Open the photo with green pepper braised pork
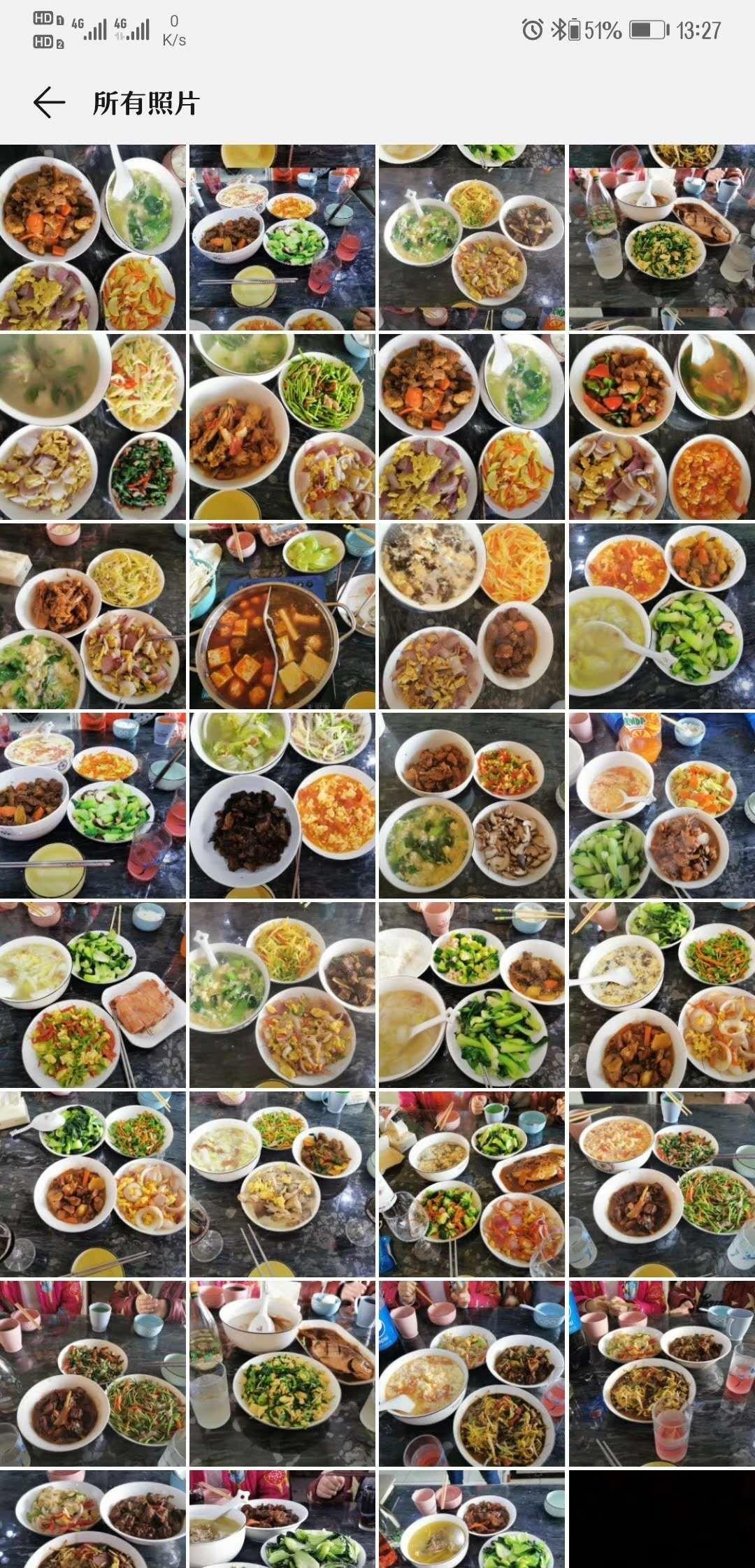Image resolution: width=755 pixels, height=1568 pixels. (661, 426)
